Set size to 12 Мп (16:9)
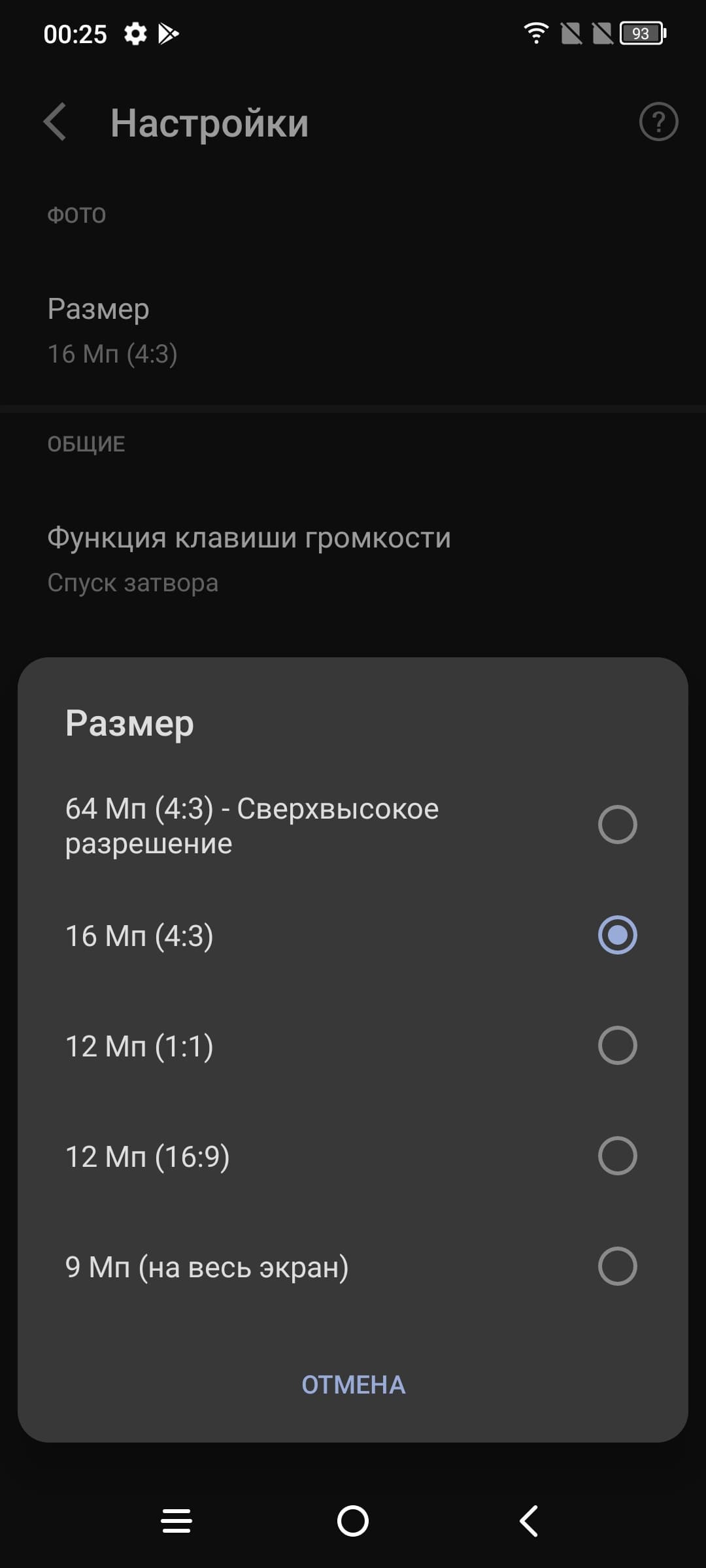 click(x=617, y=1156)
